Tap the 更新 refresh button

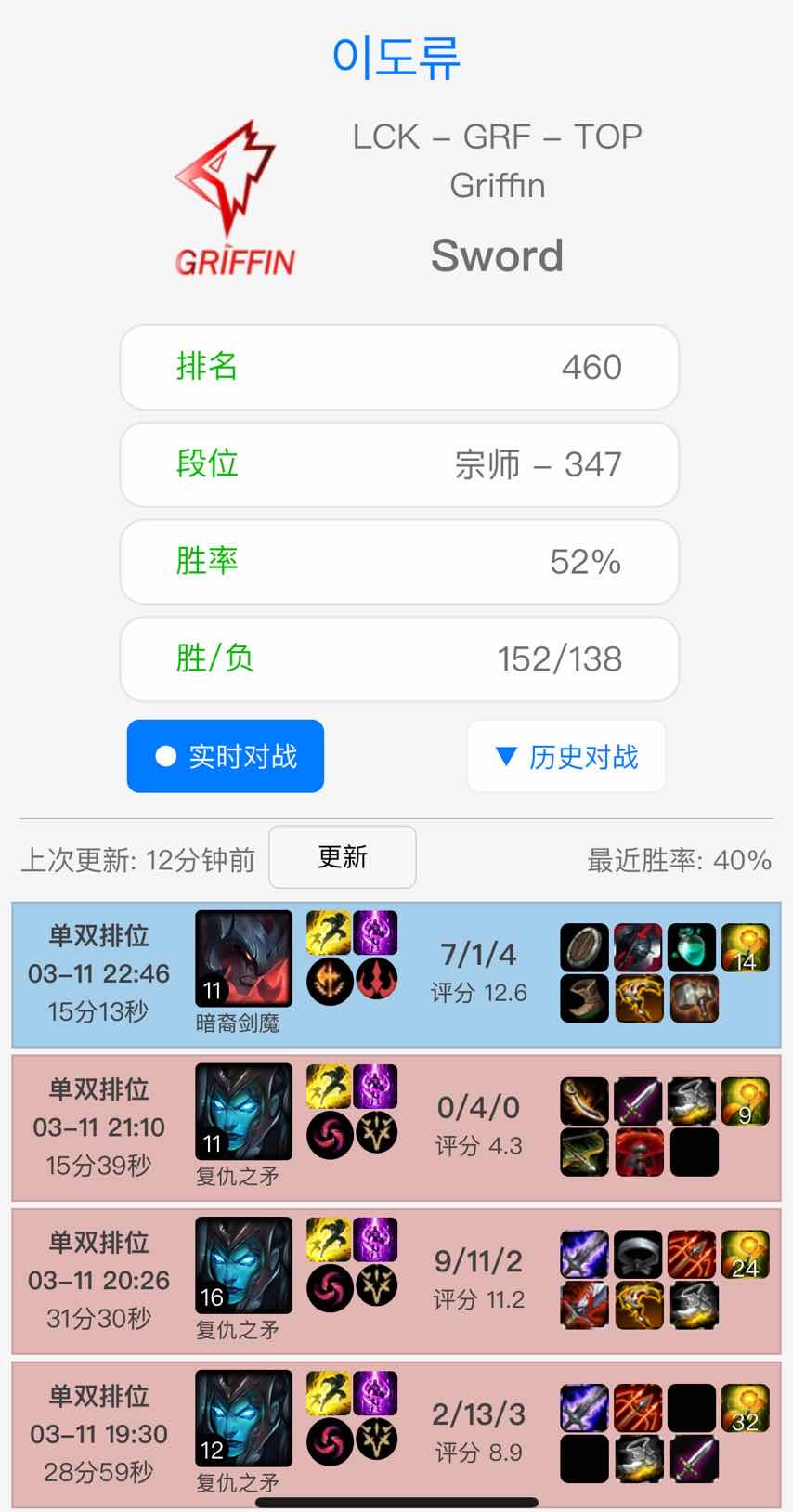click(x=343, y=856)
